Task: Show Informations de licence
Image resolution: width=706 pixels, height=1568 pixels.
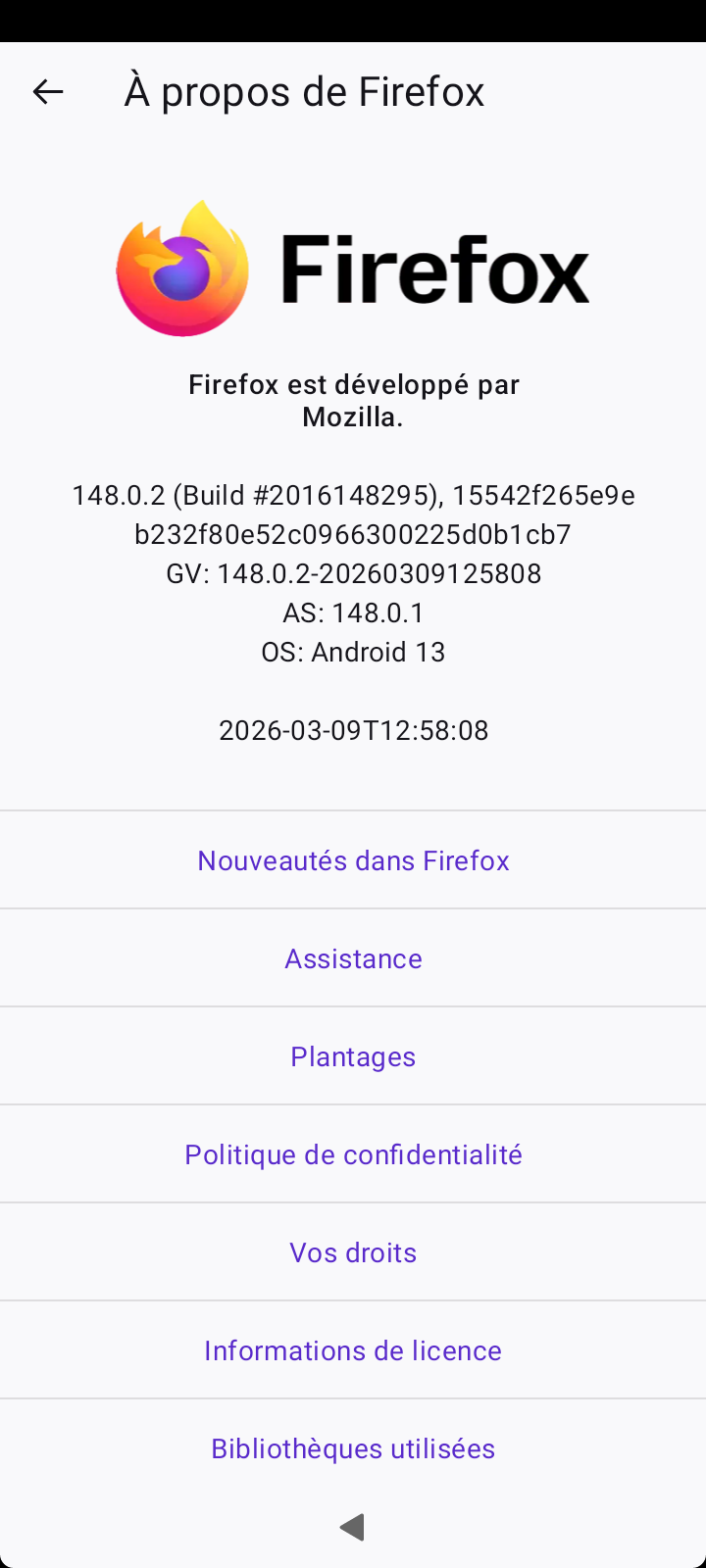Action: click(353, 1350)
